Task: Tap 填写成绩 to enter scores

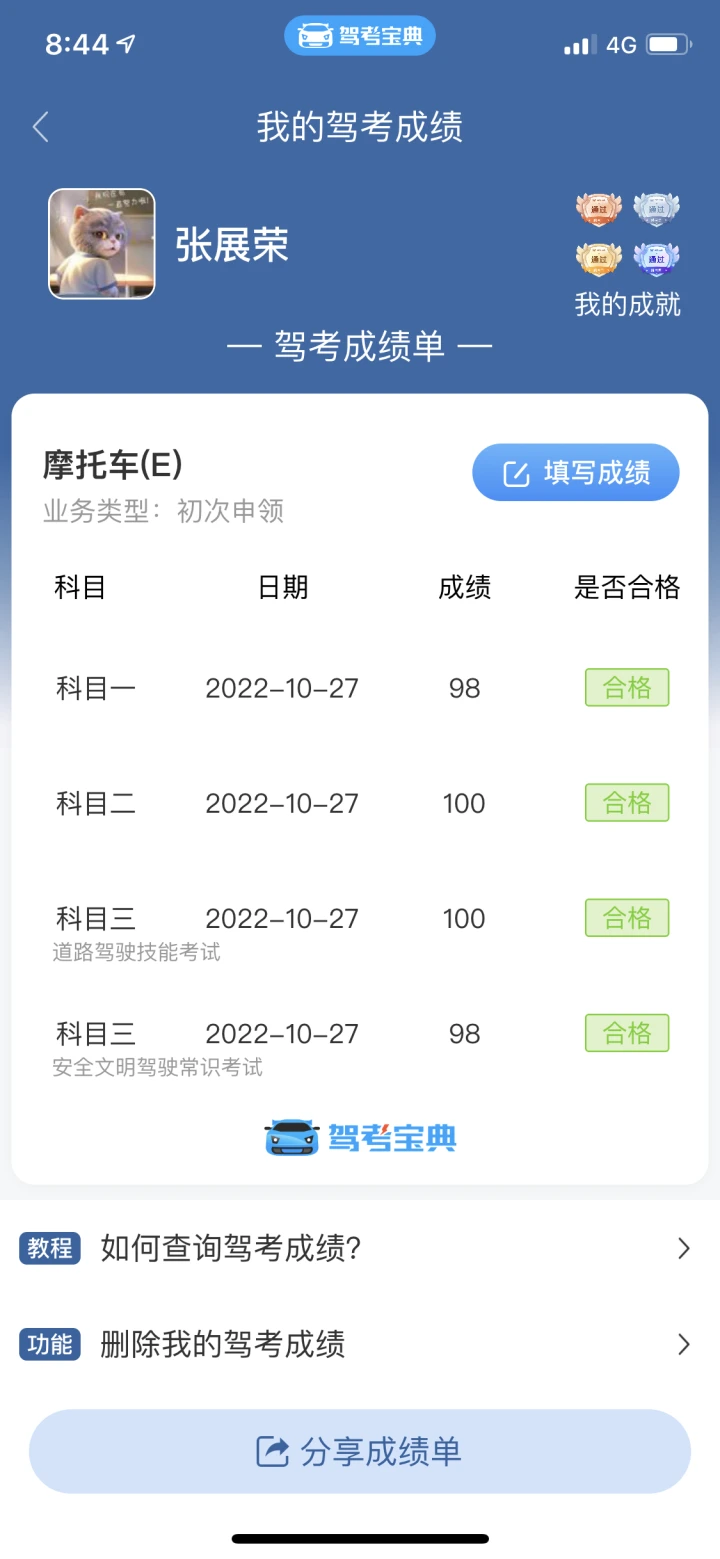Action: click(576, 472)
